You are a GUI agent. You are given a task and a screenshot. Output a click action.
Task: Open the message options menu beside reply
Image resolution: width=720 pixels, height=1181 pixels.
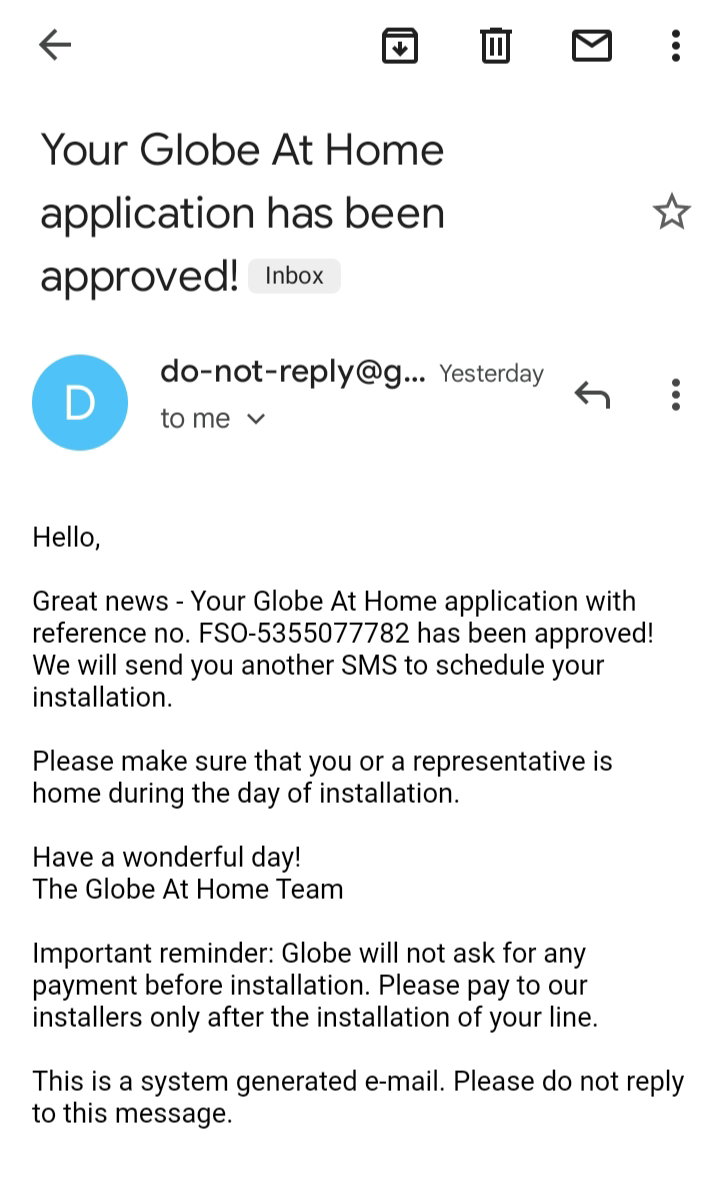pyautogui.click(x=676, y=394)
